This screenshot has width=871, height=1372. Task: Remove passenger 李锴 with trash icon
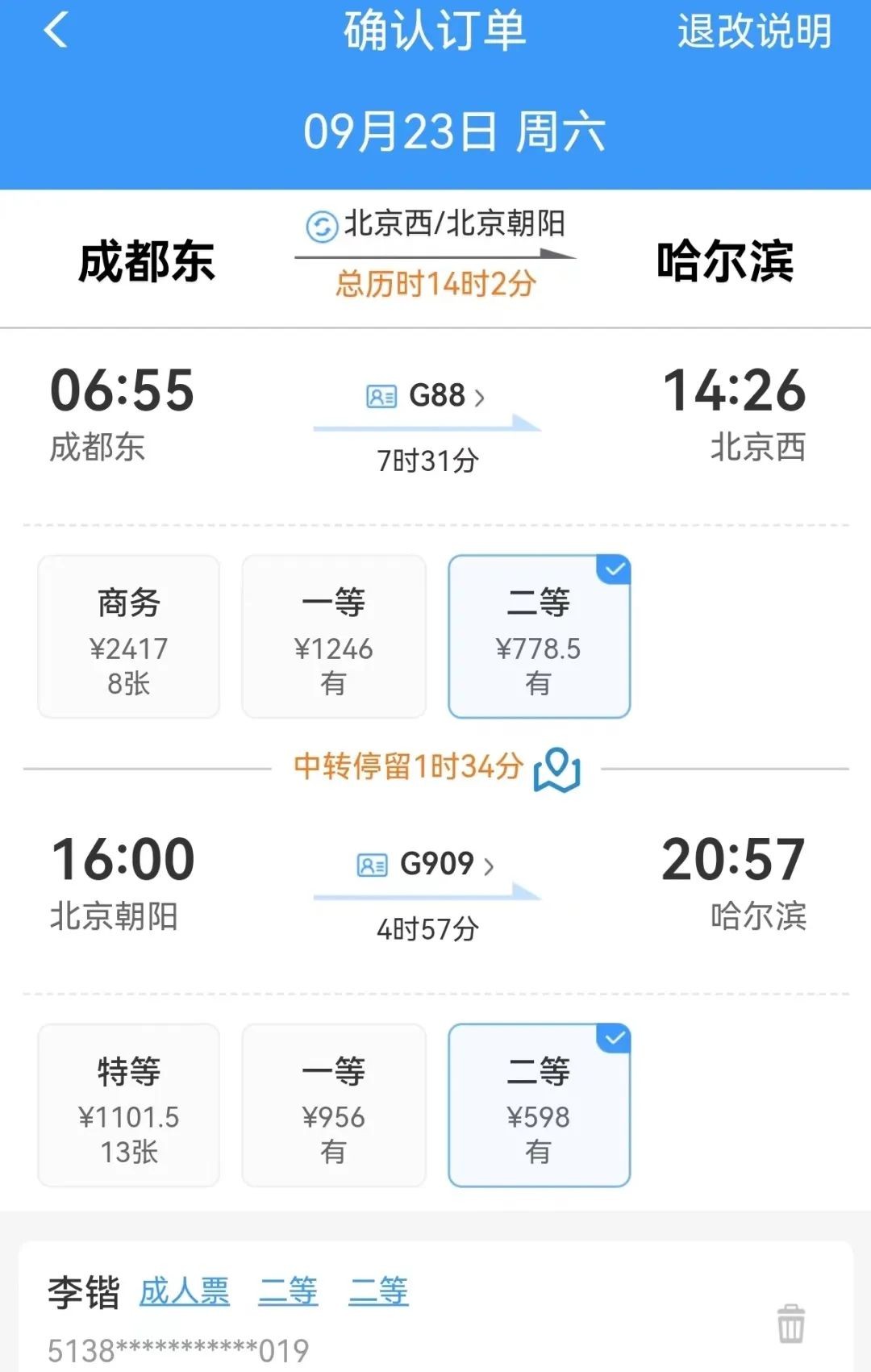click(x=790, y=1324)
